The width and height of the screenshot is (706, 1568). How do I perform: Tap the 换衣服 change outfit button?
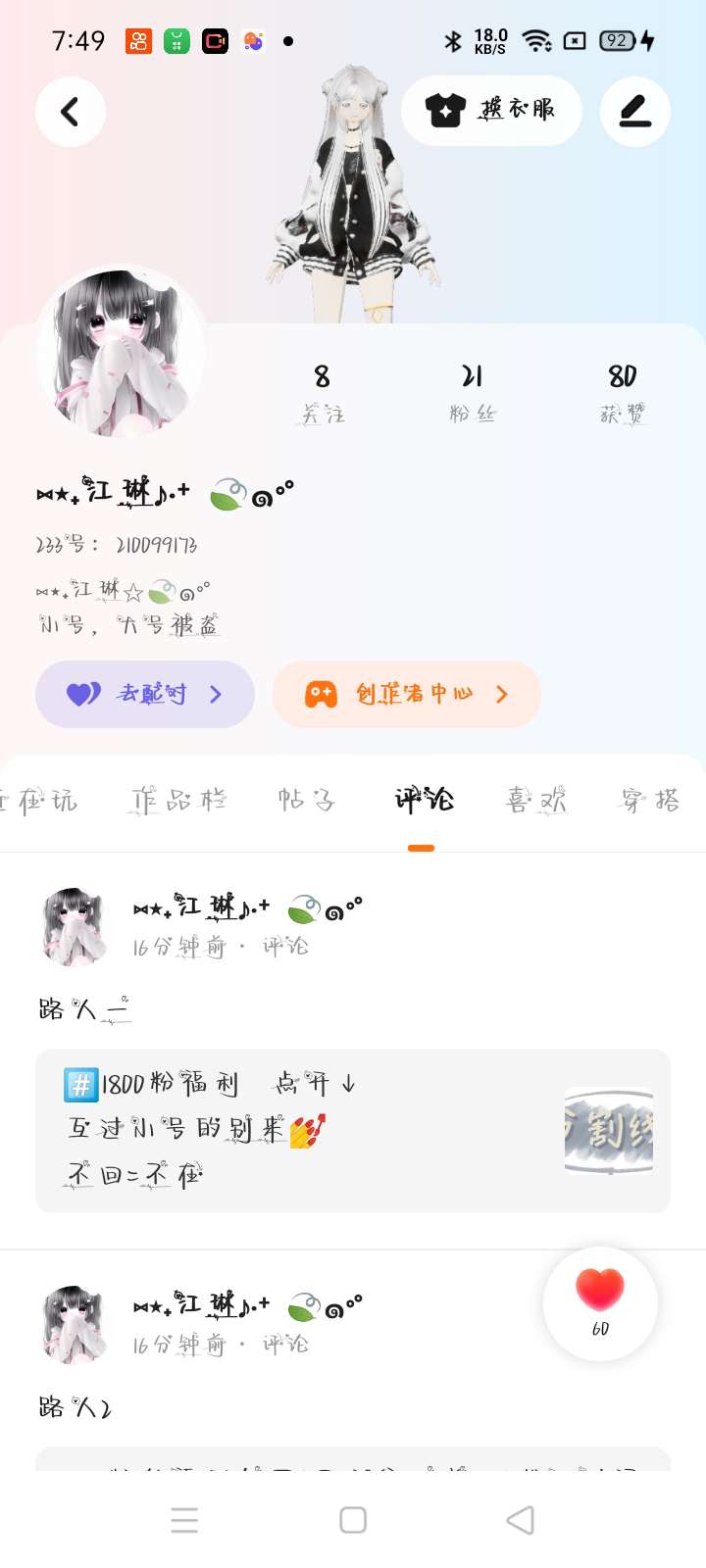tap(491, 111)
